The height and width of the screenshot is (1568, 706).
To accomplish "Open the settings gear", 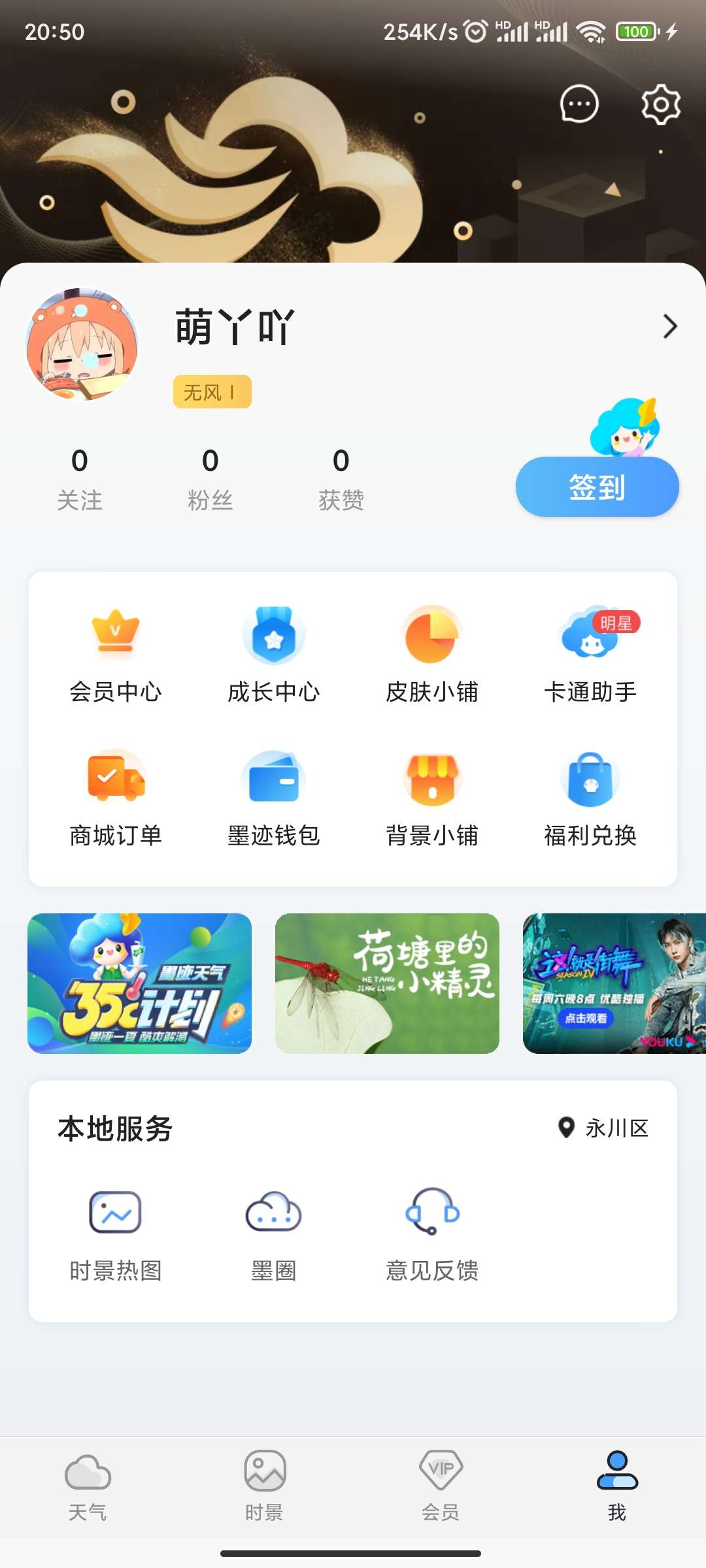I will point(661,104).
